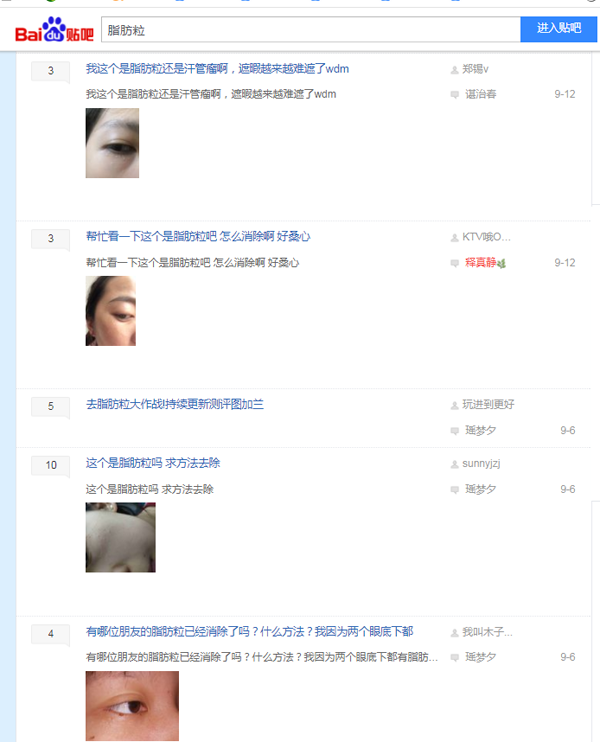
Task: Open post 有哪位朋友的脂肪粒已经消除了吗
Action: coord(249,632)
